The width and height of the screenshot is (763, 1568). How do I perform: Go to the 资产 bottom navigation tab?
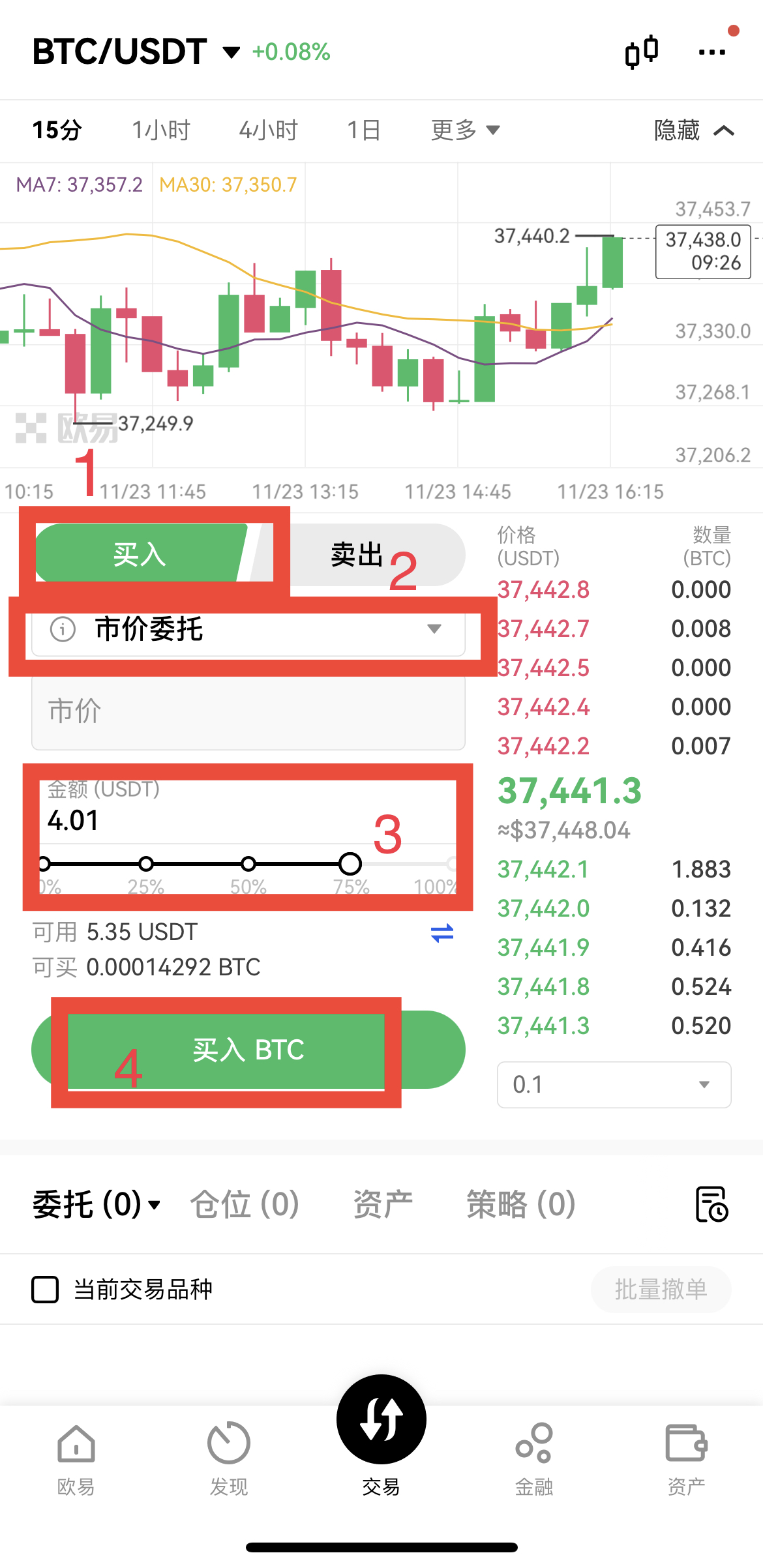click(686, 1459)
